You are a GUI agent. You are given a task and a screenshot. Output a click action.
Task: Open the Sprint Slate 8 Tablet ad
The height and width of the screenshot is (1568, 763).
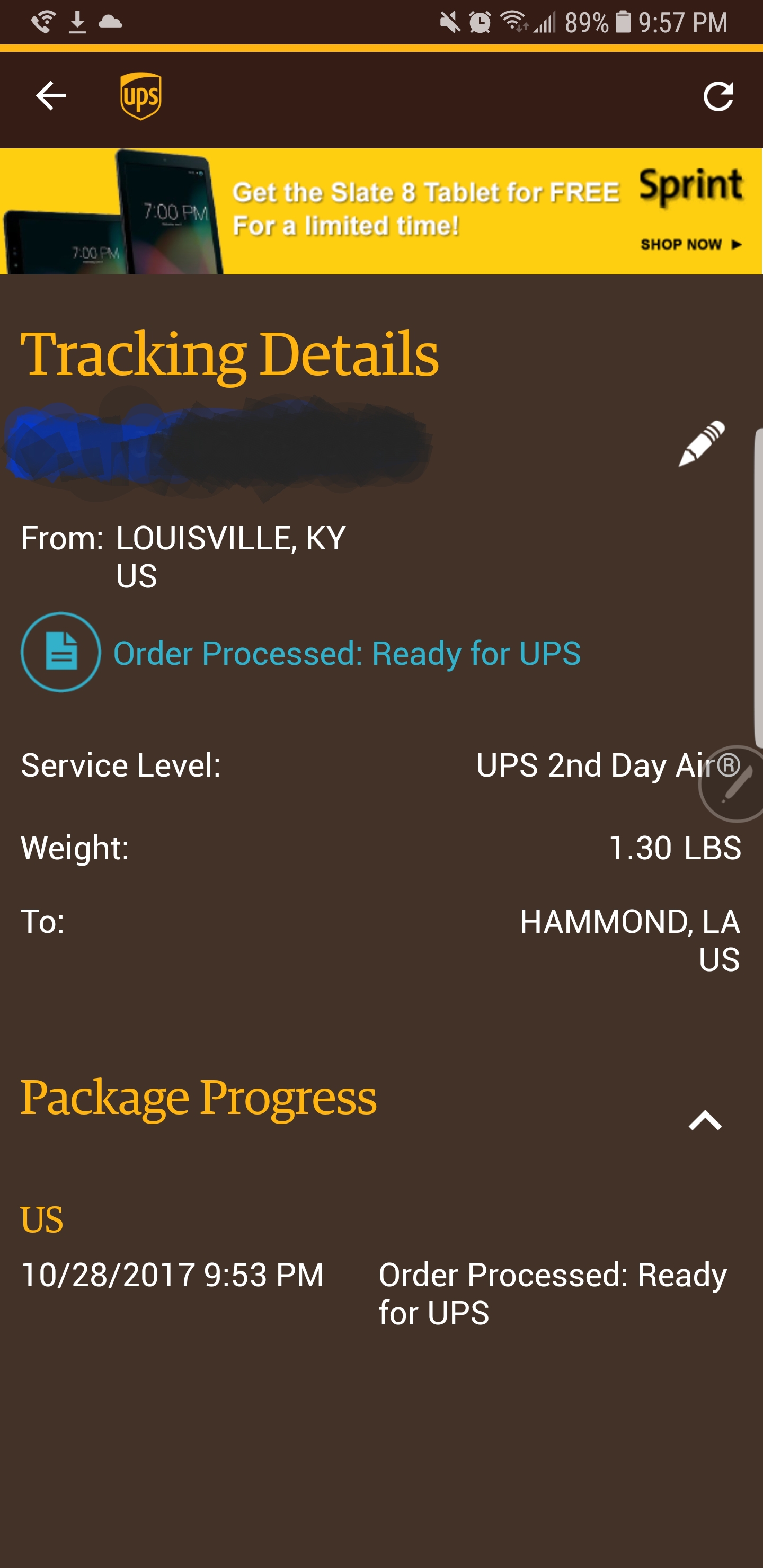coord(381,211)
